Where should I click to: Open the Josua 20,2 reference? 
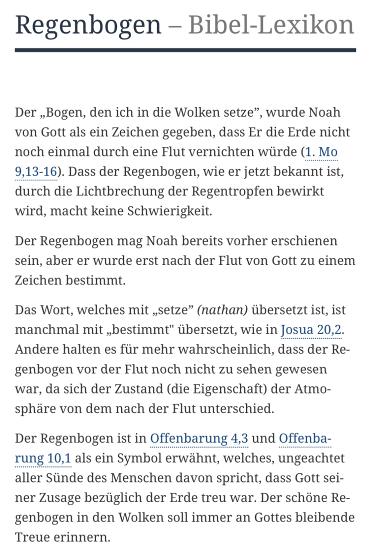point(311,330)
